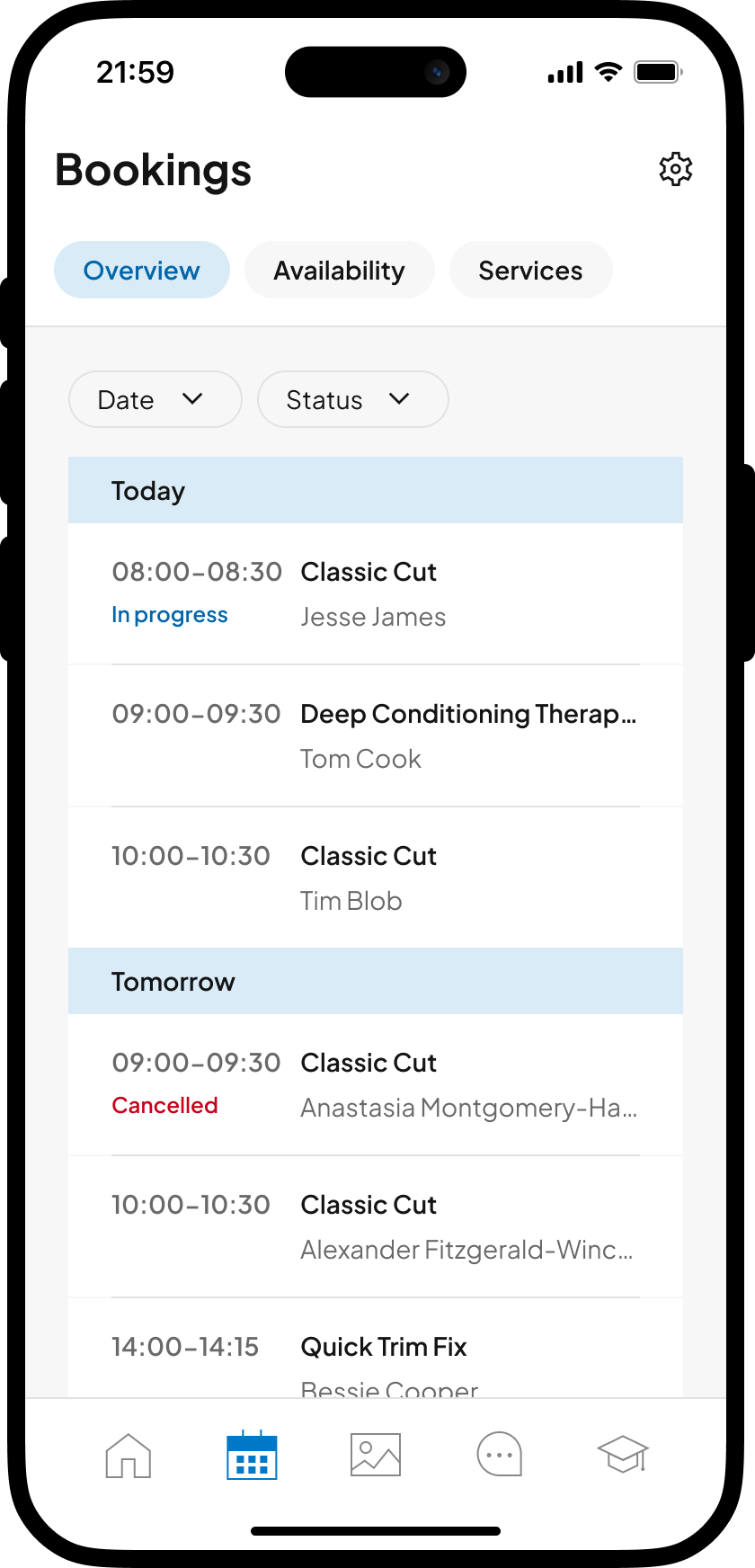Open Bessie Cooper's Quick Trim Fix booking
755x1568 pixels.
click(375, 1358)
